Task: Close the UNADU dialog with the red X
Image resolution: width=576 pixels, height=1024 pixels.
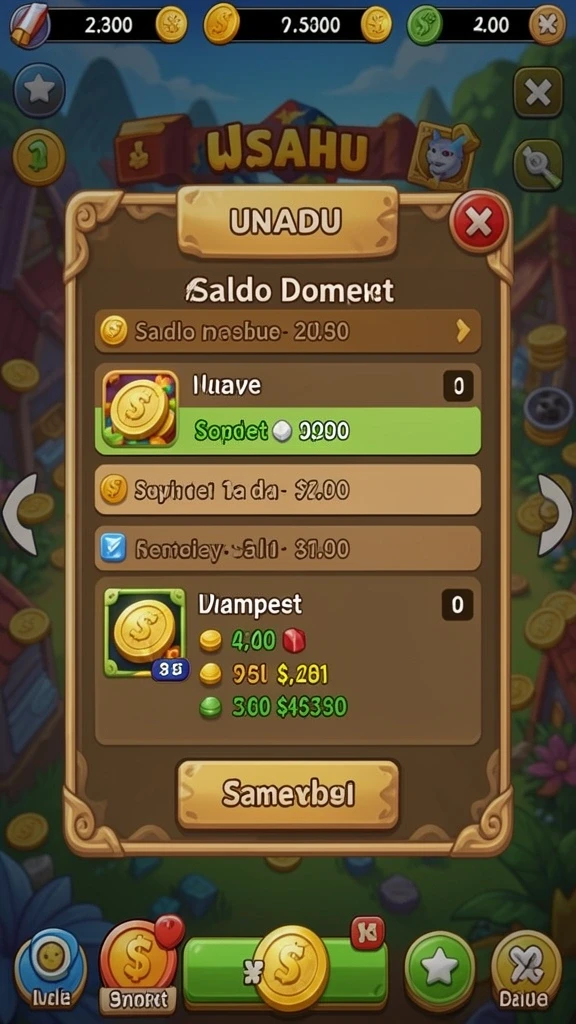Action: click(x=479, y=224)
